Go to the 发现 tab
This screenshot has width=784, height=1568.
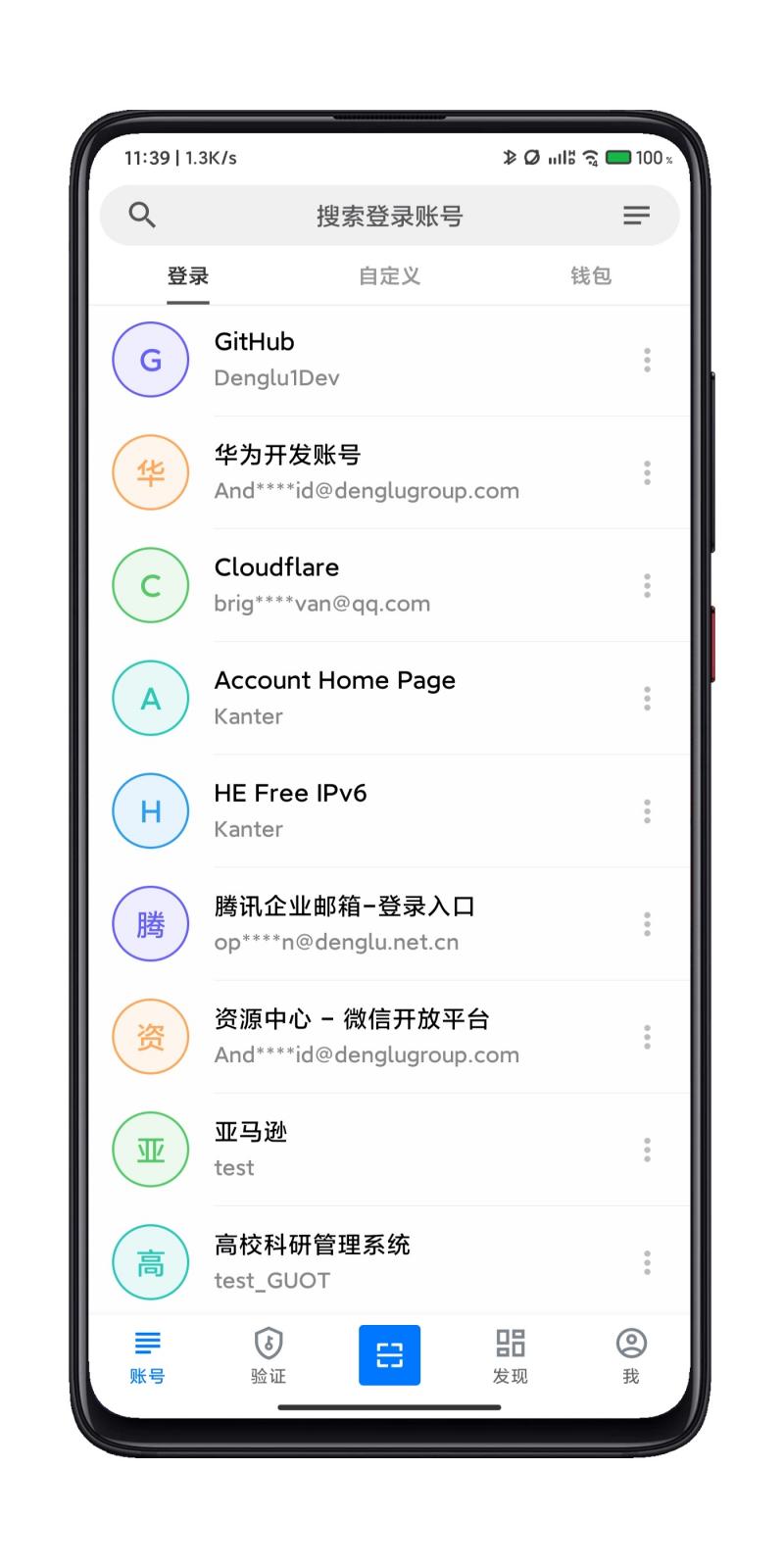point(510,1355)
